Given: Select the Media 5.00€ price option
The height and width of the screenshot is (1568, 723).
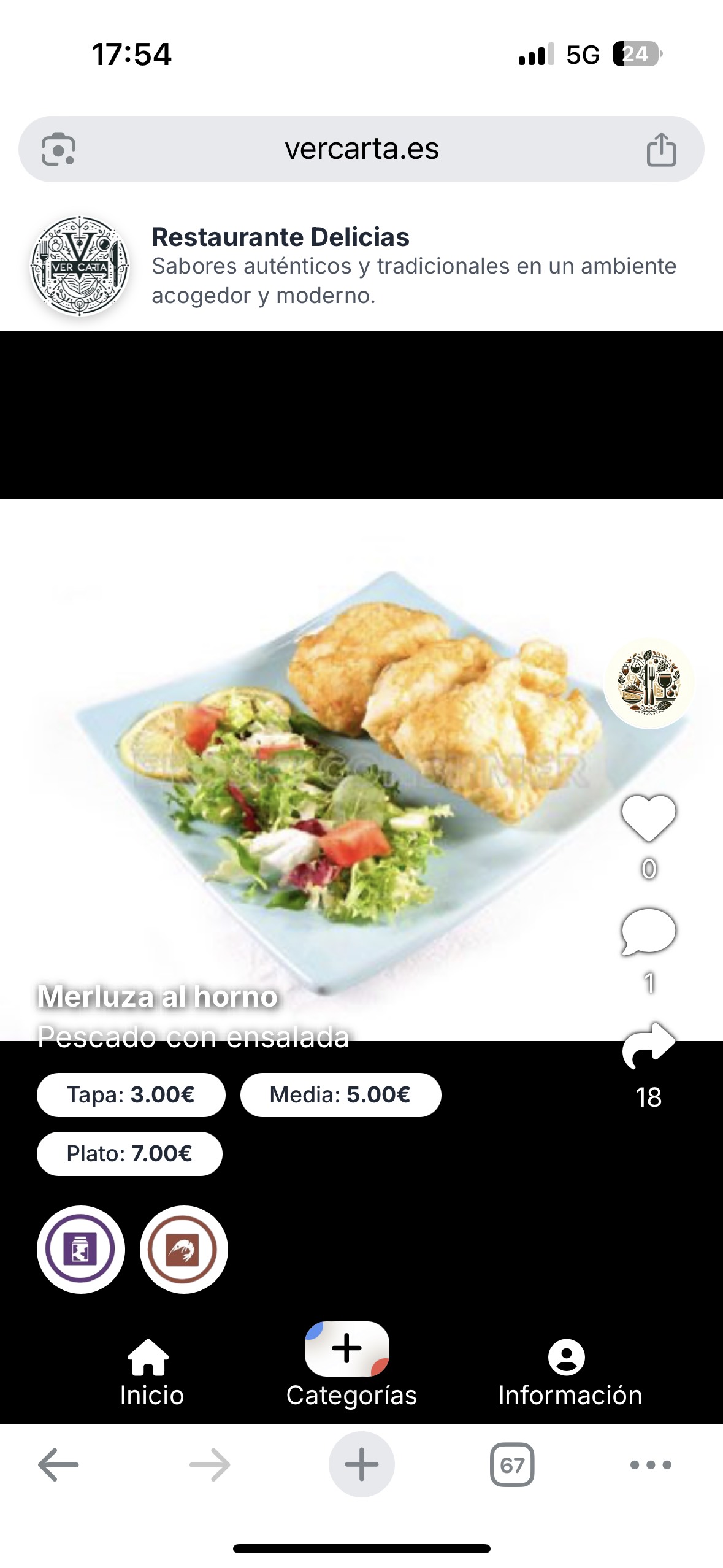Looking at the screenshot, I should [341, 1094].
